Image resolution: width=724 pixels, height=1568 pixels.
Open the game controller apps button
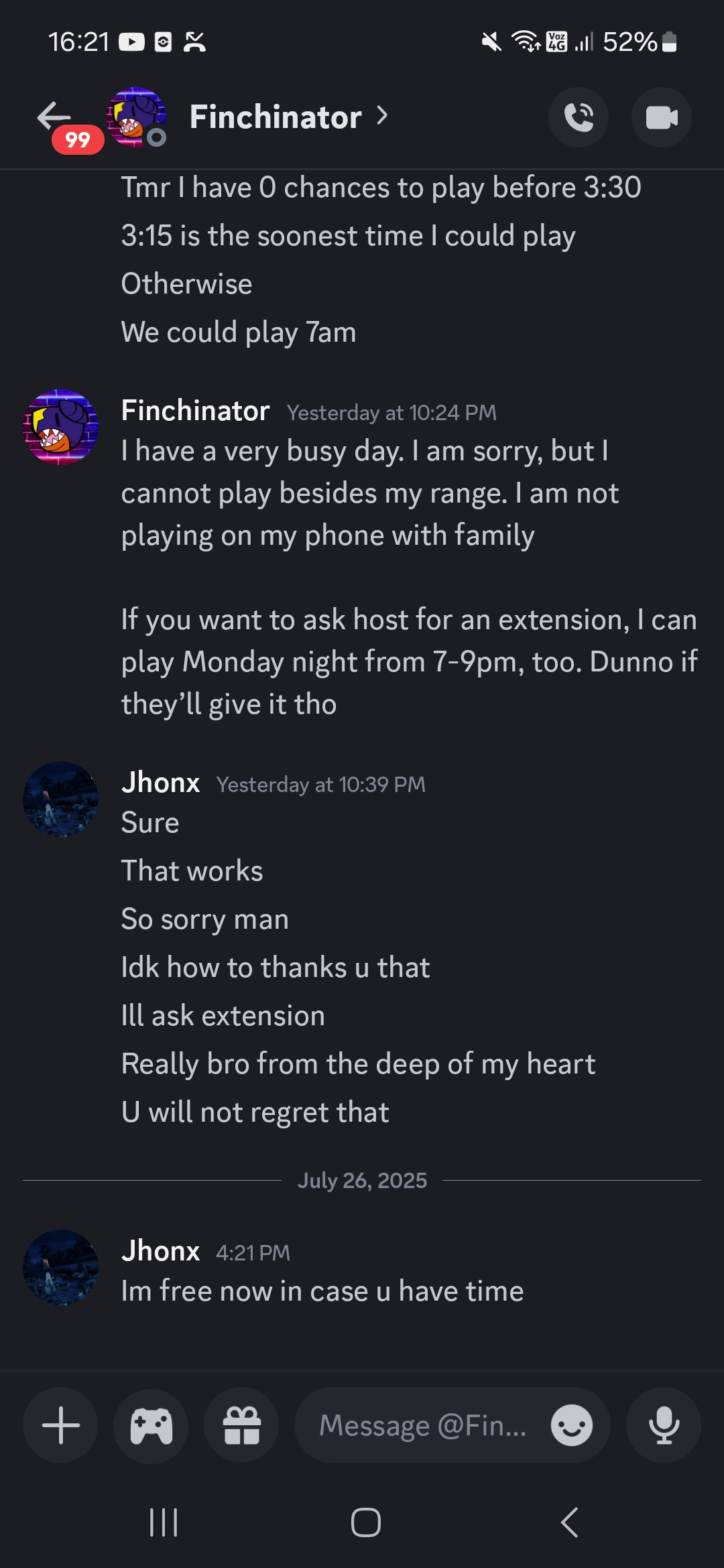[151, 1425]
